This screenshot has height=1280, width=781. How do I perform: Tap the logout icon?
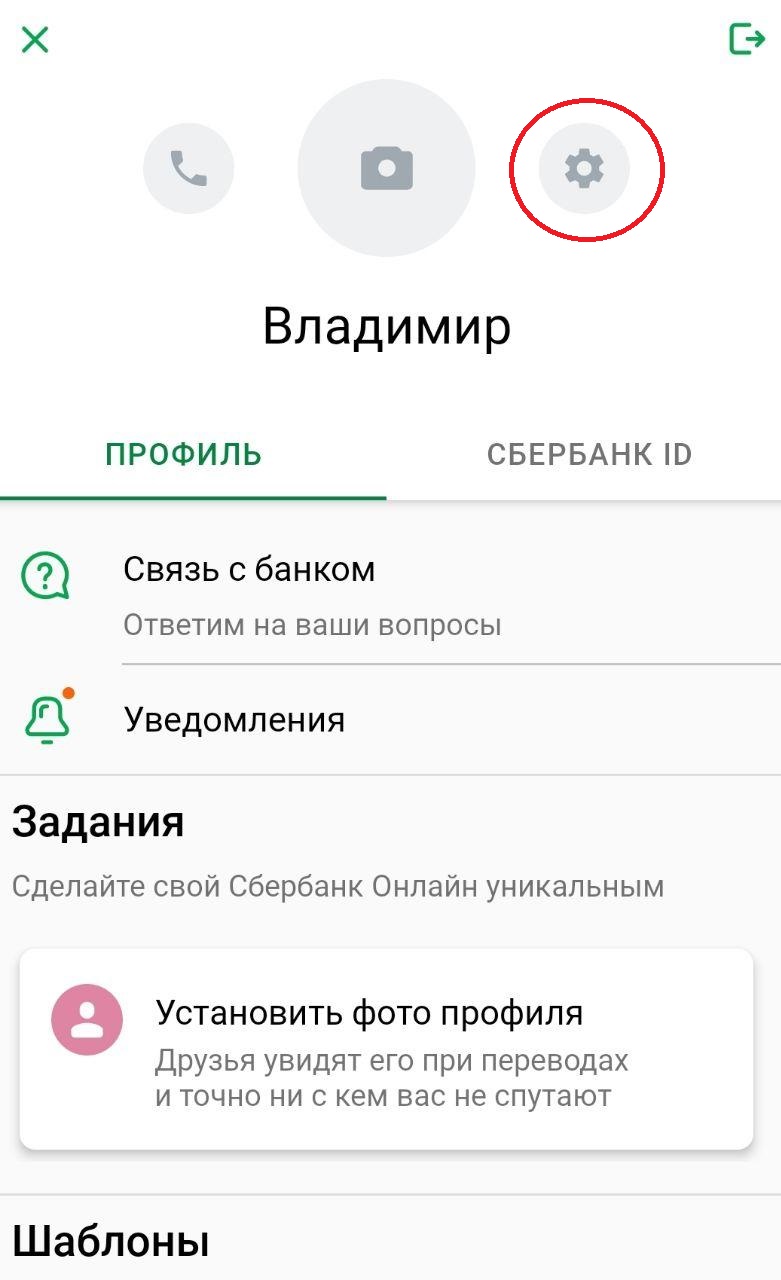click(x=746, y=39)
